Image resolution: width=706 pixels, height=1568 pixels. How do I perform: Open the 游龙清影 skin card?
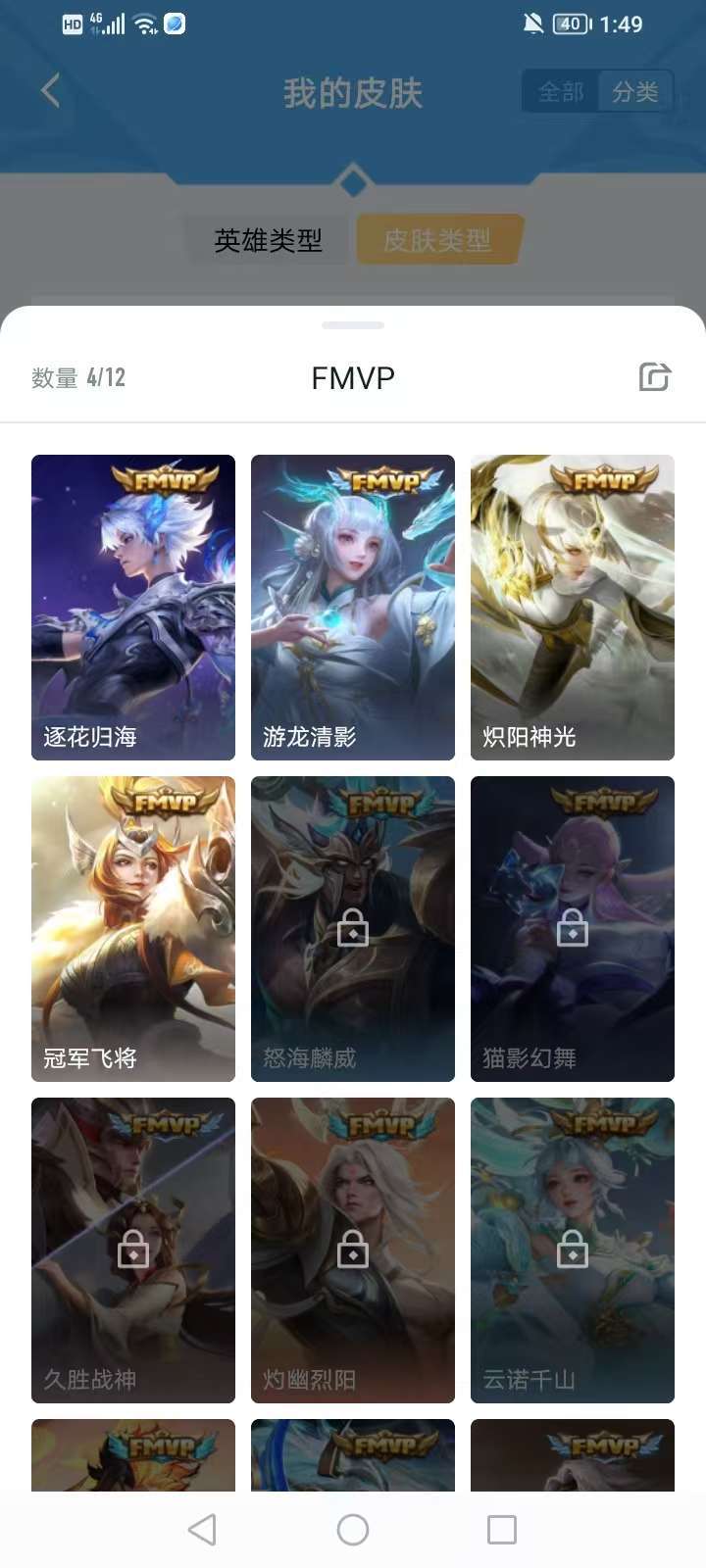(x=353, y=608)
